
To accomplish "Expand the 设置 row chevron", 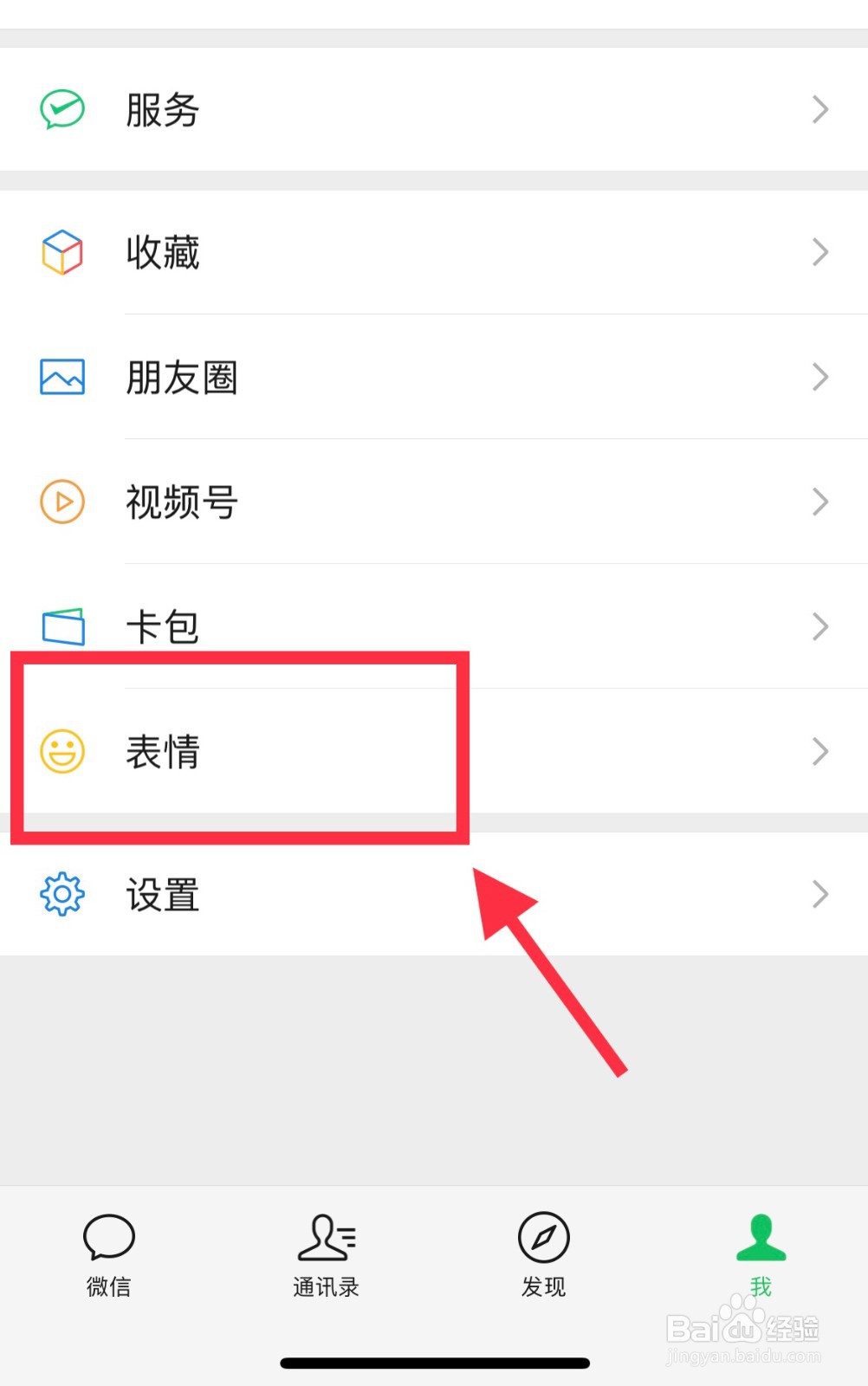I will point(819,894).
